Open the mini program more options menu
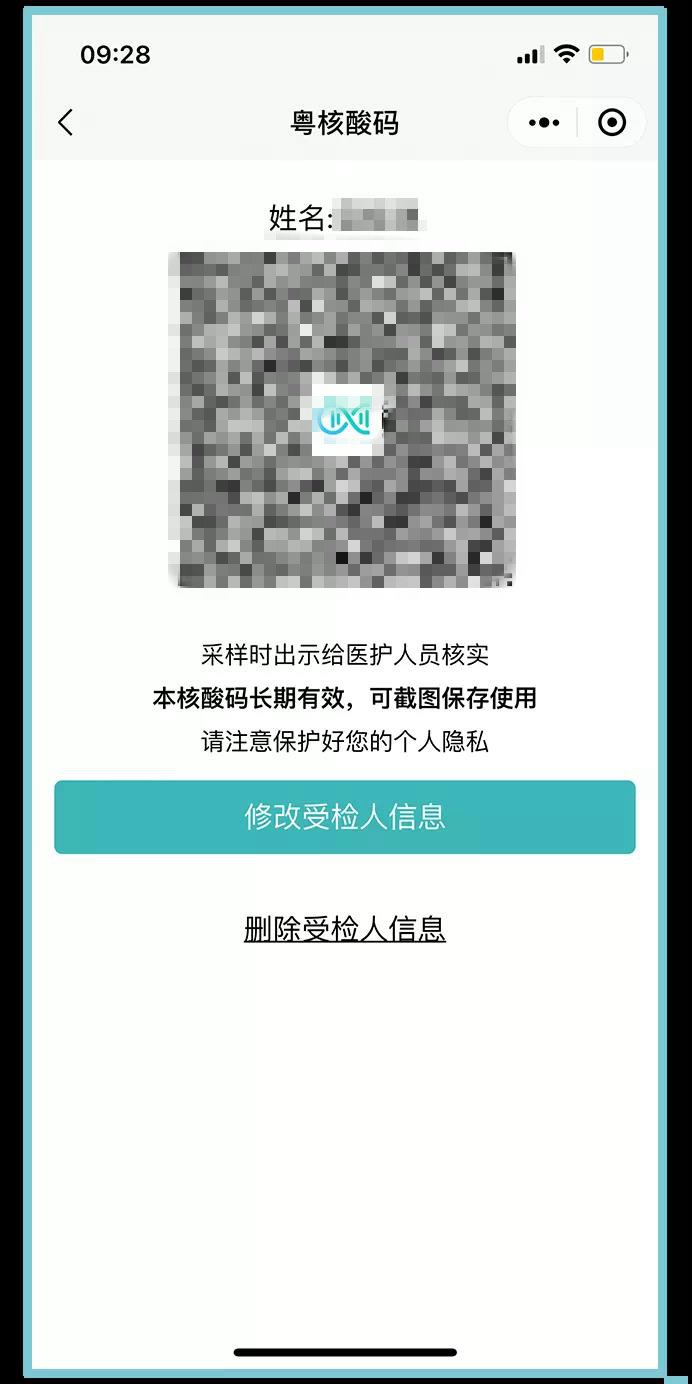The height and width of the screenshot is (1384, 692). click(x=544, y=123)
